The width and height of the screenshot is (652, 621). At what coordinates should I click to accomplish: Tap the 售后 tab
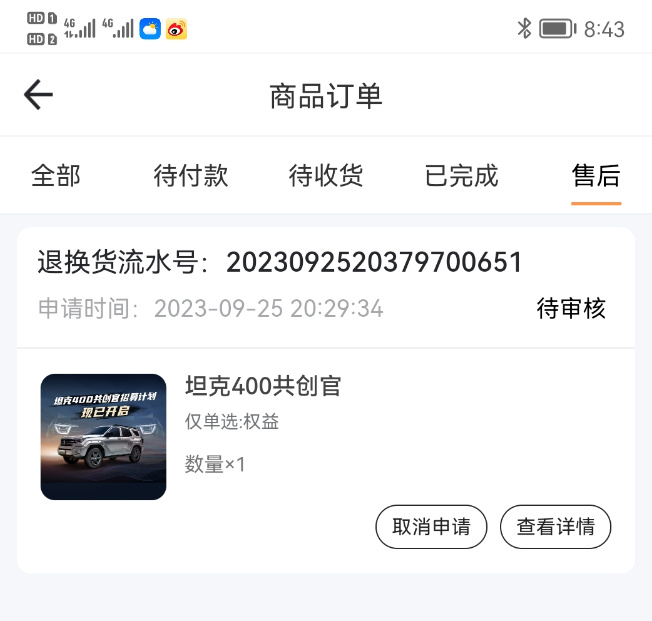pos(596,177)
